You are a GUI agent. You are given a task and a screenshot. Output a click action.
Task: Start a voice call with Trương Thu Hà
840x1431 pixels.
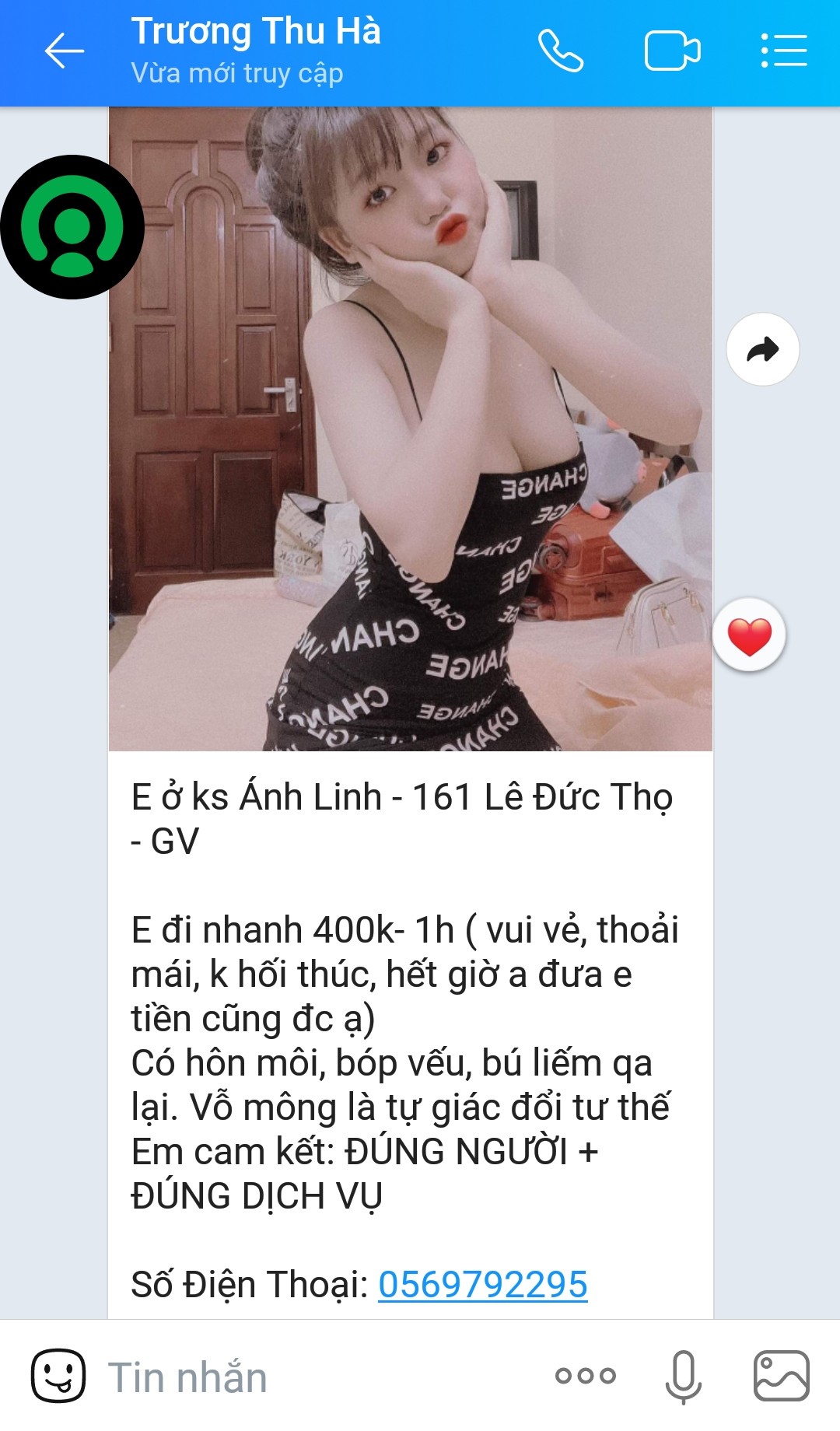(562, 49)
